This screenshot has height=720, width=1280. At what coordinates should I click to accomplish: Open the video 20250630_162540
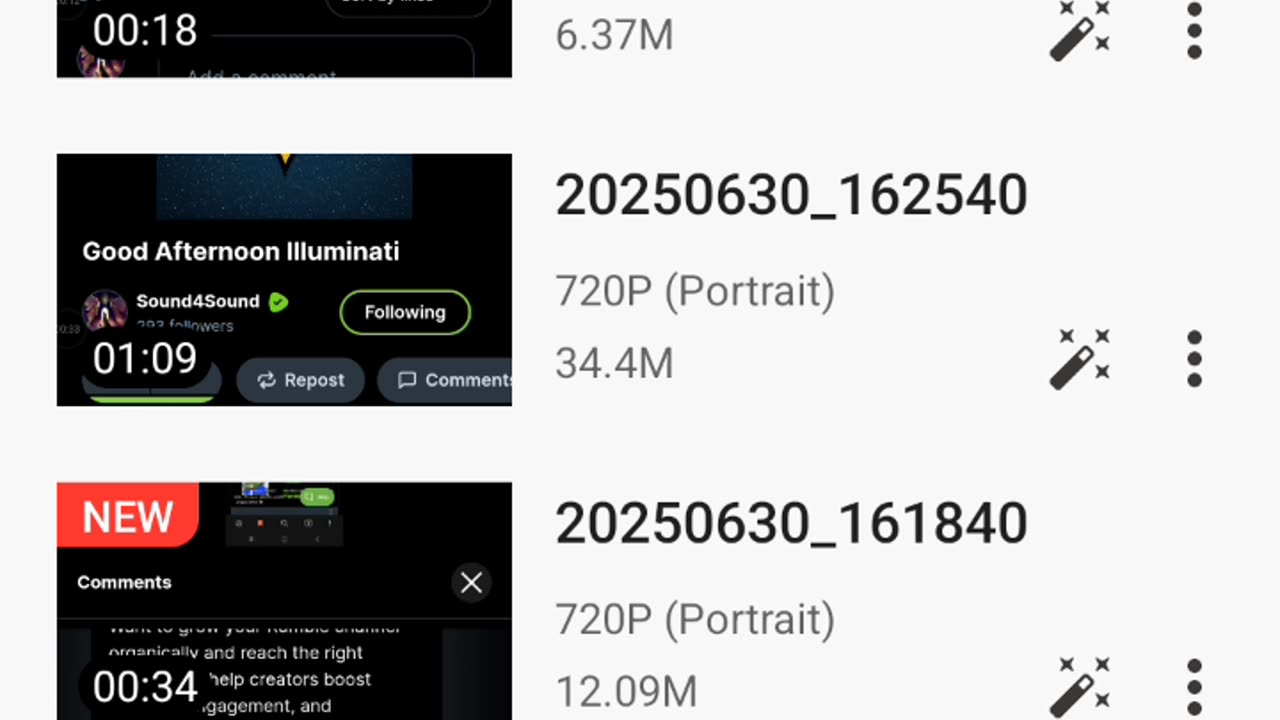click(x=284, y=280)
